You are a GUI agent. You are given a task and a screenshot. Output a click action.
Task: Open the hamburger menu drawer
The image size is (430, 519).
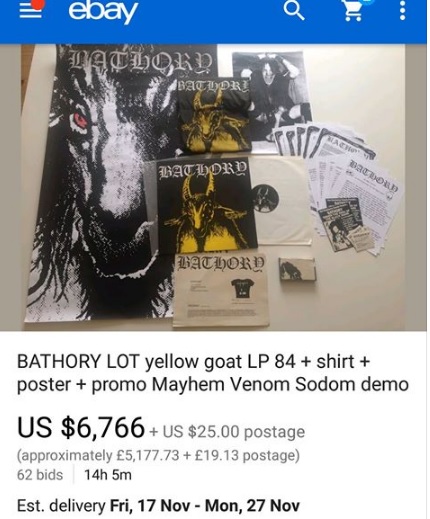pos(31,11)
